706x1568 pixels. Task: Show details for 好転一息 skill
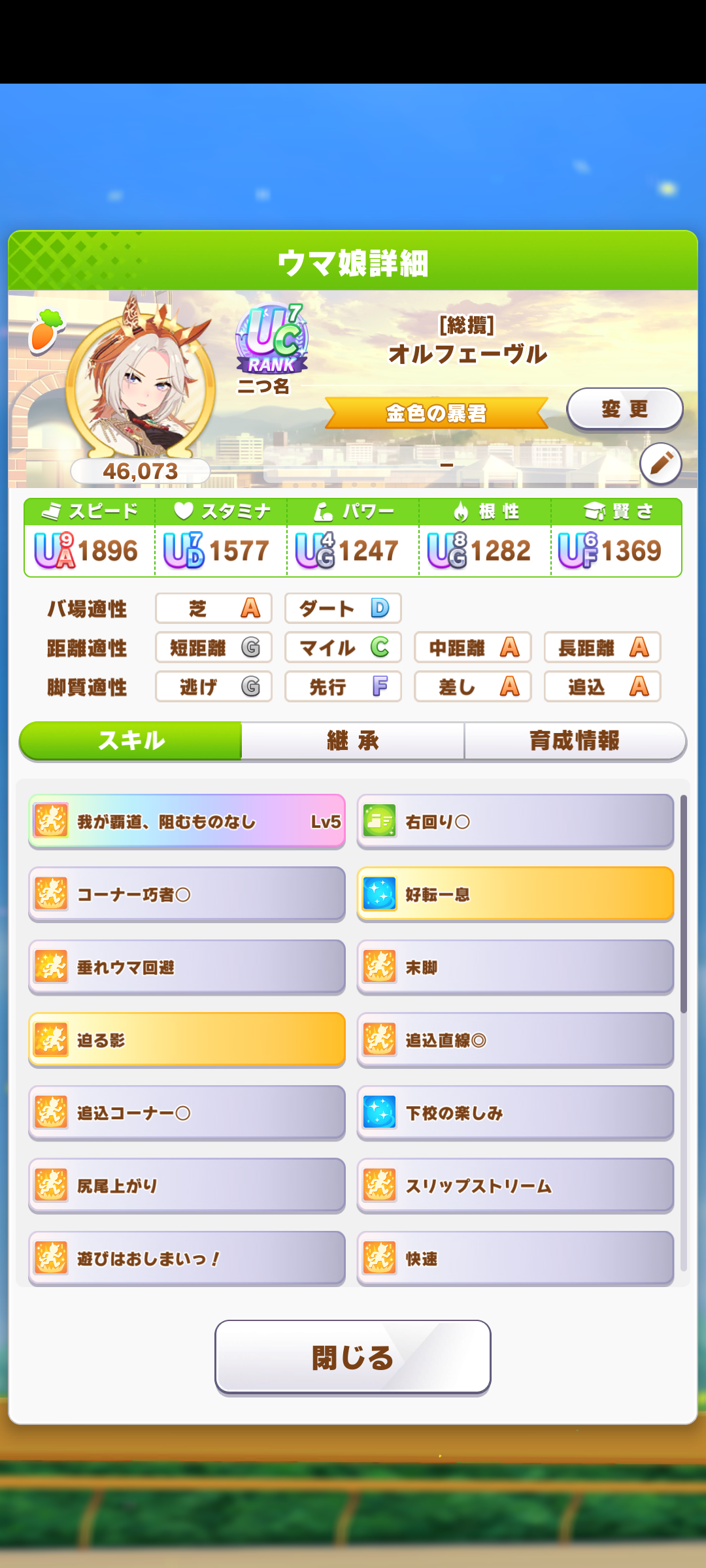click(x=515, y=894)
